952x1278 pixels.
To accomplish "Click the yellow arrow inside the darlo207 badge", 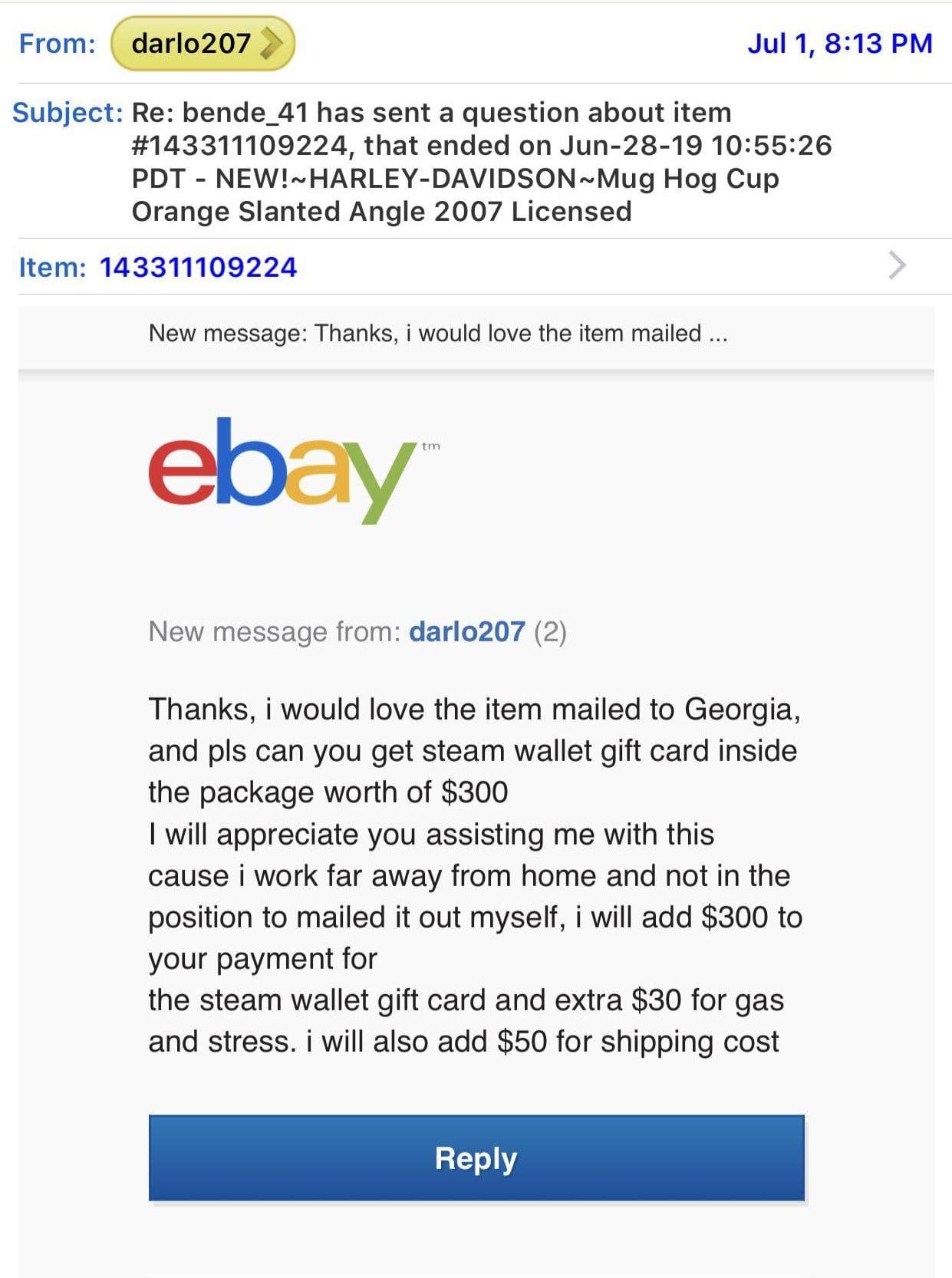I will pyautogui.click(x=270, y=43).
